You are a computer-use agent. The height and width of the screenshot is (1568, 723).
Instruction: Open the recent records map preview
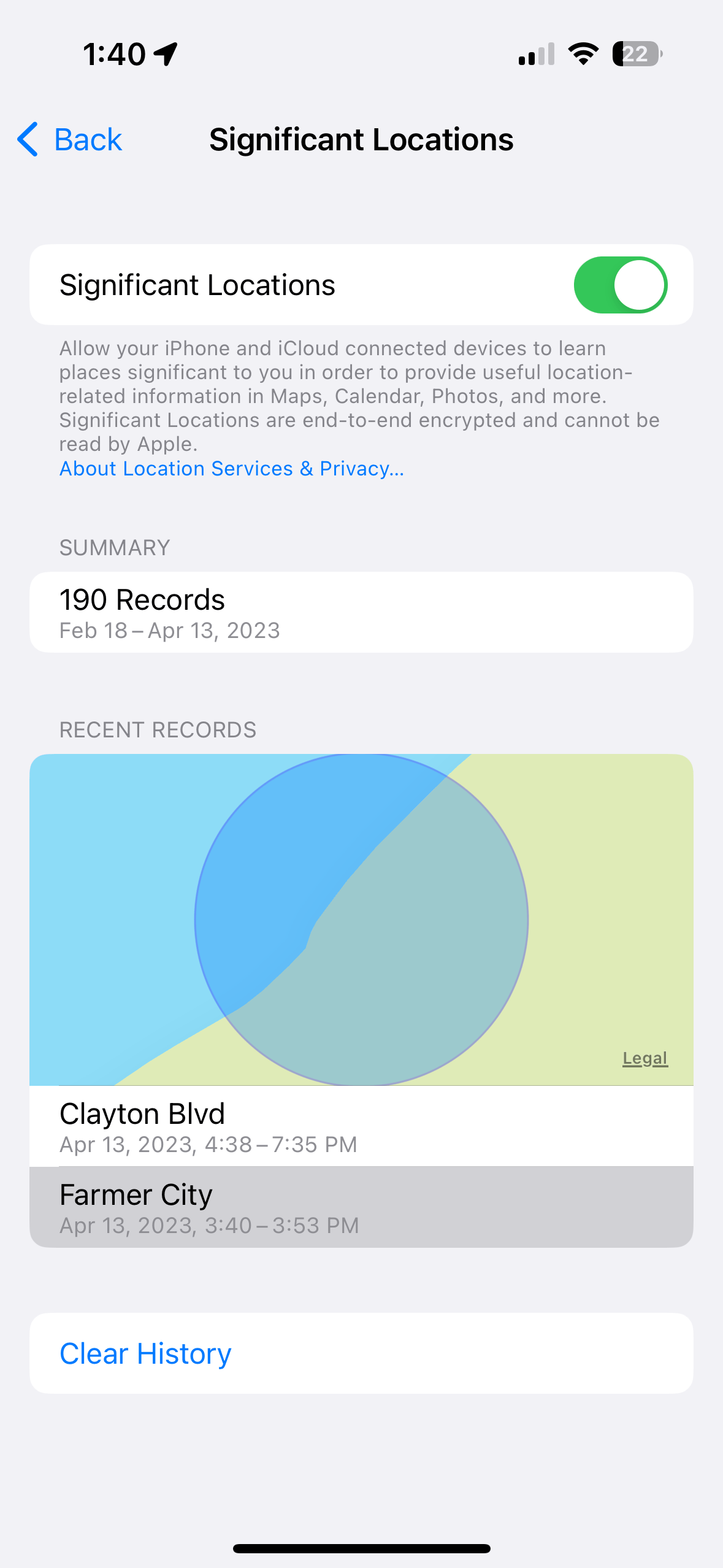tap(361, 920)
